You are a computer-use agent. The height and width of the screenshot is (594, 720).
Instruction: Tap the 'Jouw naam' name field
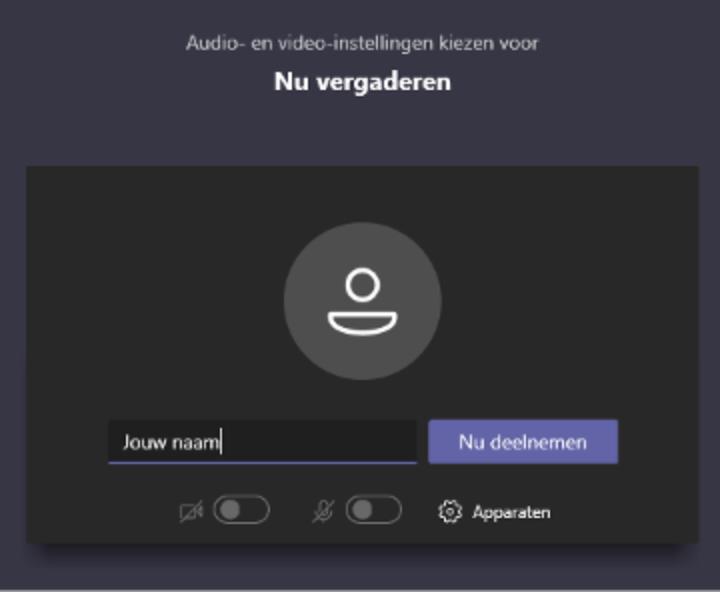pyautogui.click(x=262, y=442)
